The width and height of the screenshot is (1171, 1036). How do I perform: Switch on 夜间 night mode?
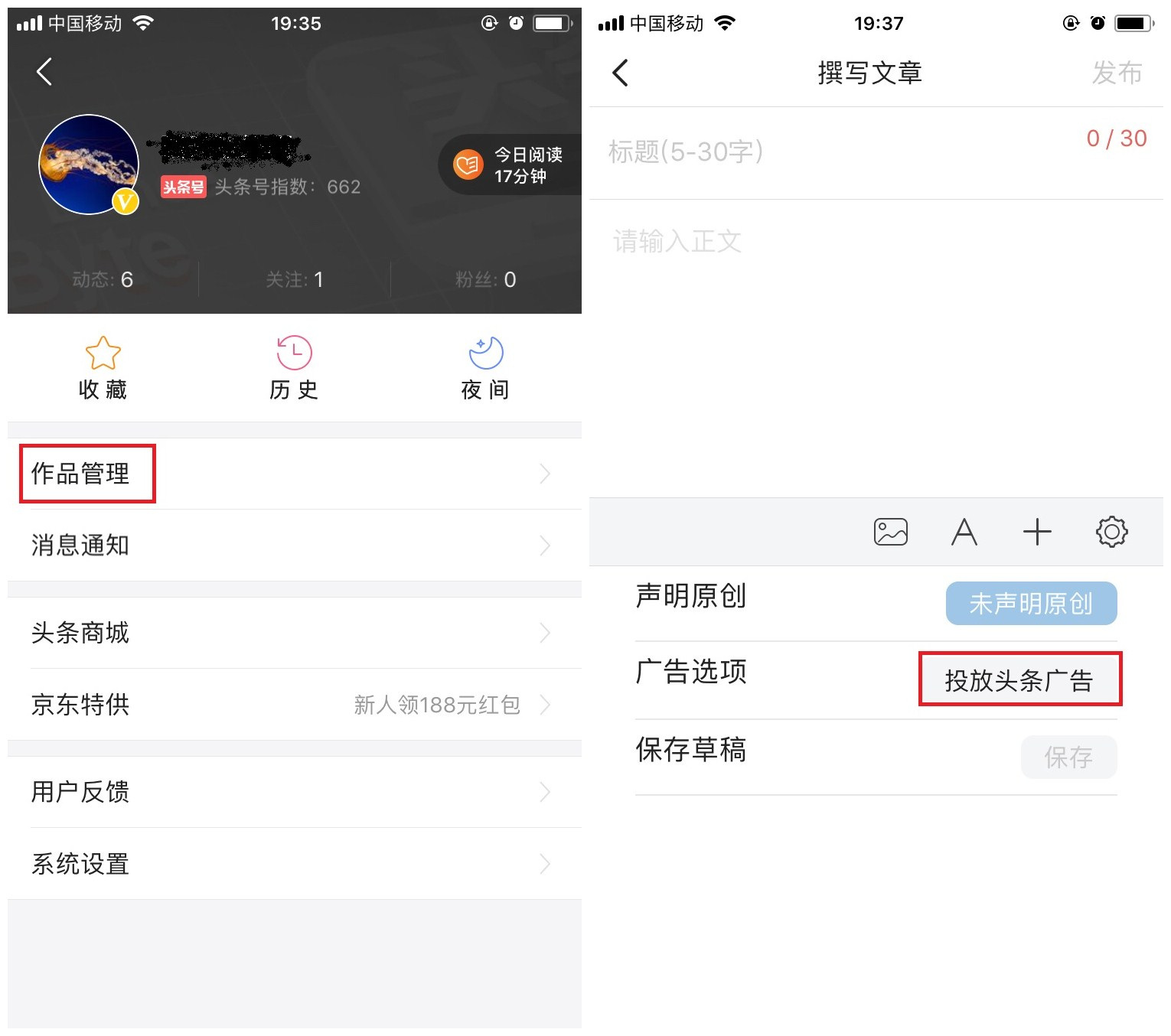point(485,368)
